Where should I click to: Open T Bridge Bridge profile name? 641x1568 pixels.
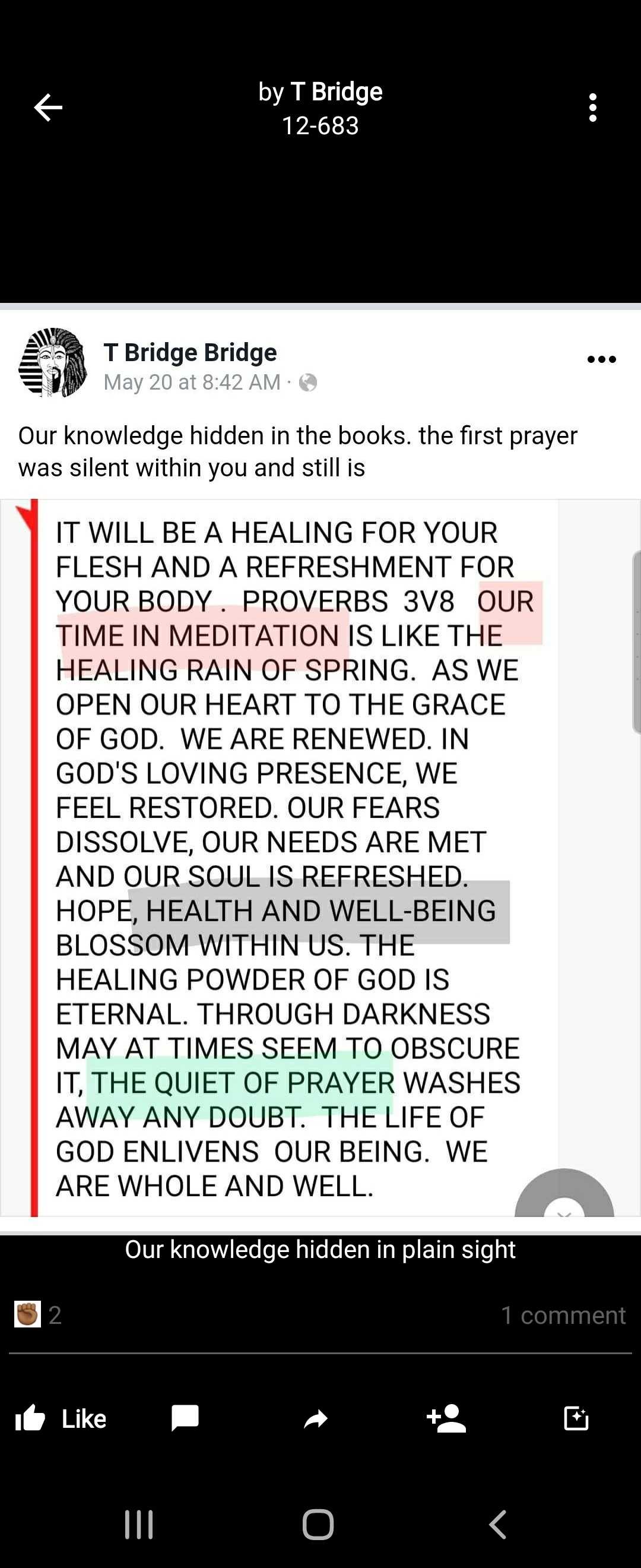(190, 352)
